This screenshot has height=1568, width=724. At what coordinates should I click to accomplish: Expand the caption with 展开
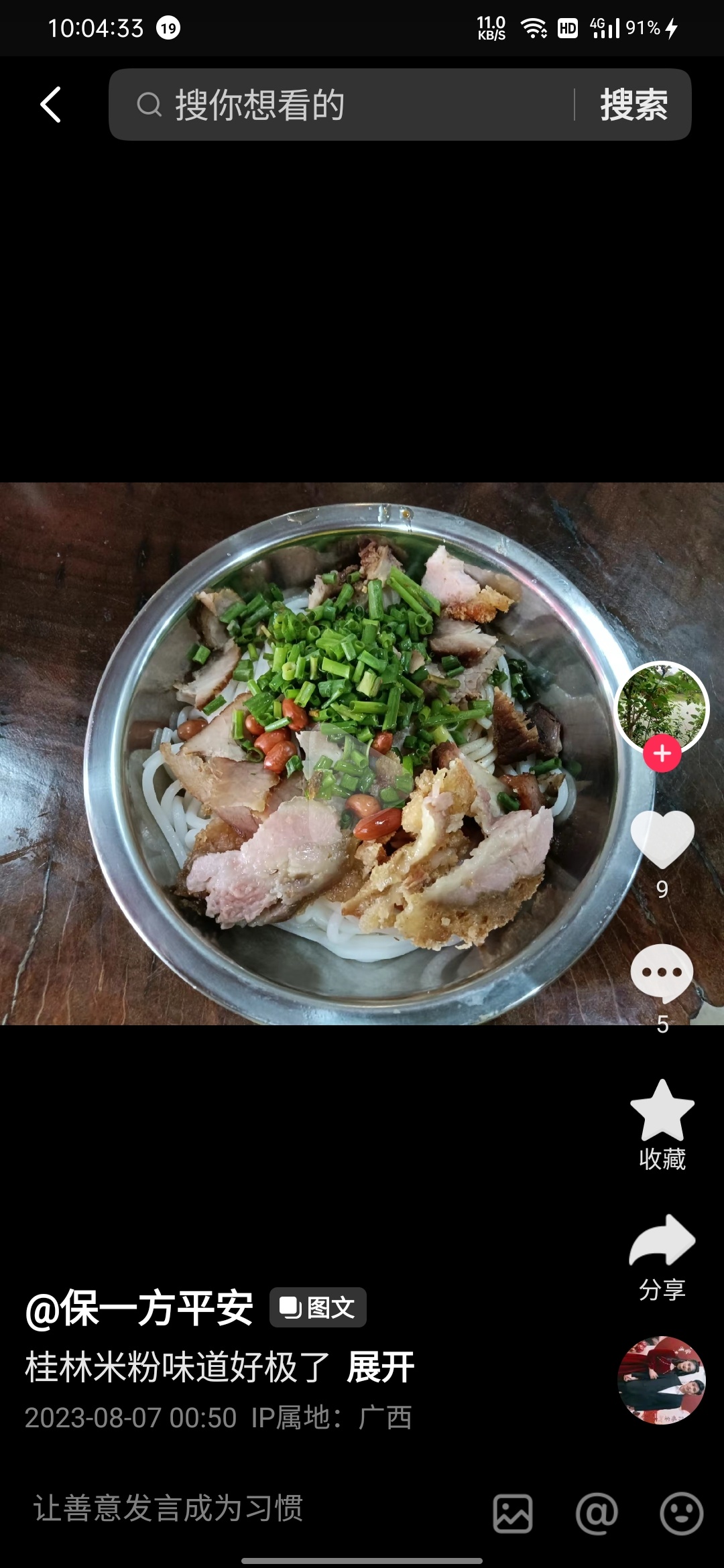[380, 1367]
